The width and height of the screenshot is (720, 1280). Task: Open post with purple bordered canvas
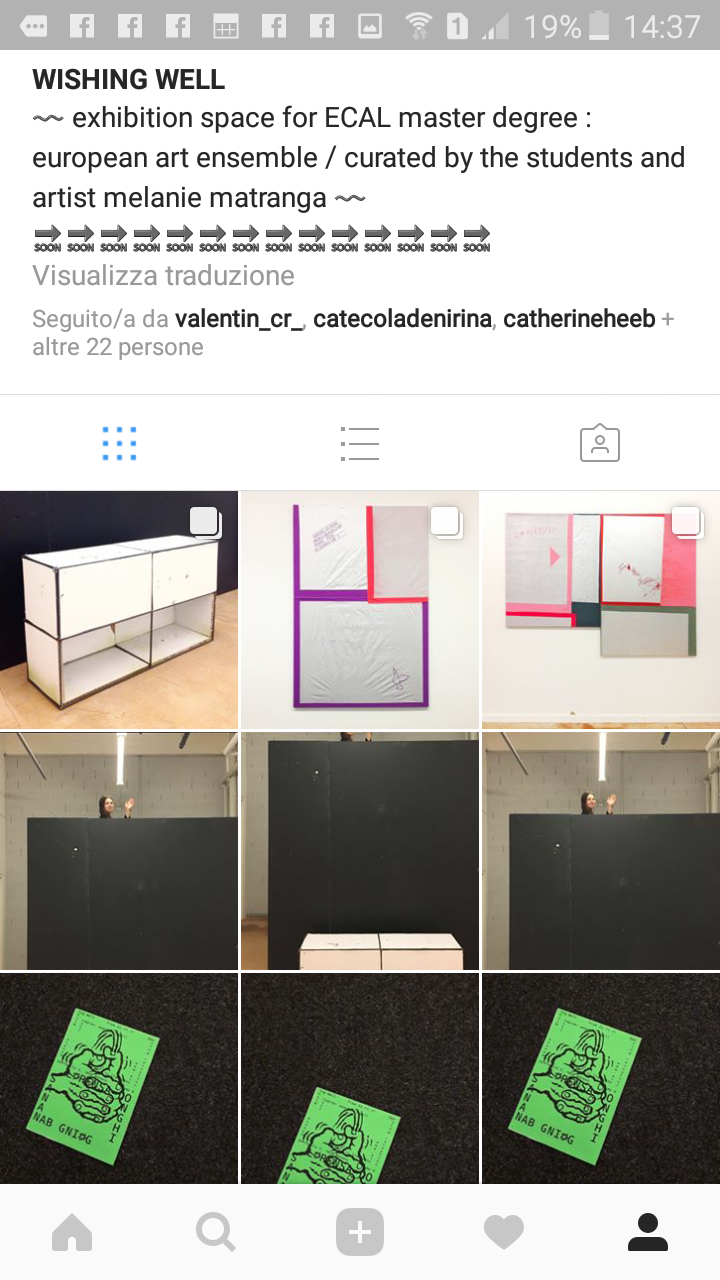360,610
